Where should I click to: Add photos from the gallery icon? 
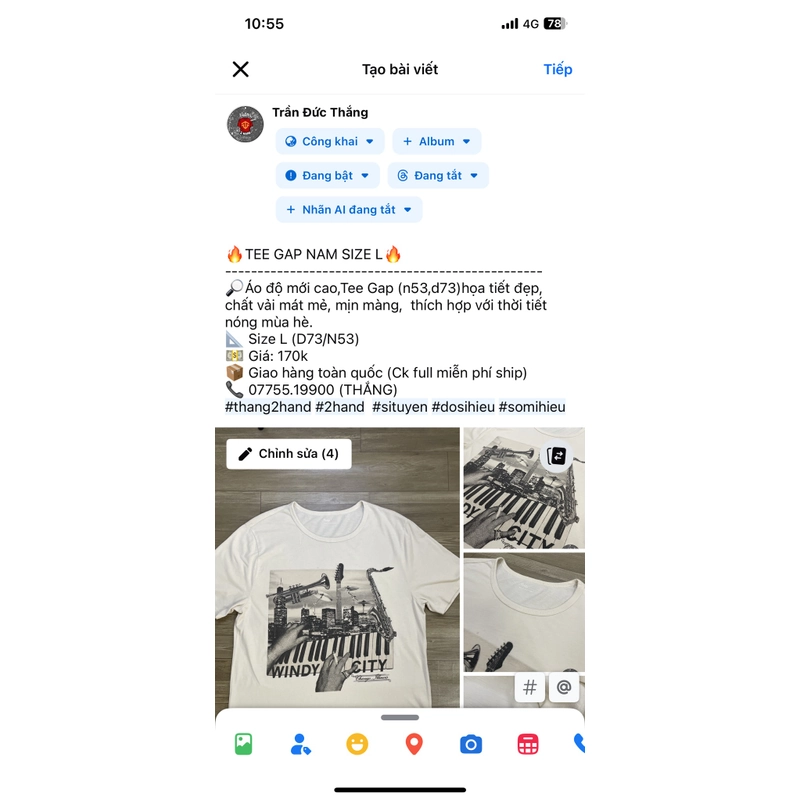click(x=243, y=744)
